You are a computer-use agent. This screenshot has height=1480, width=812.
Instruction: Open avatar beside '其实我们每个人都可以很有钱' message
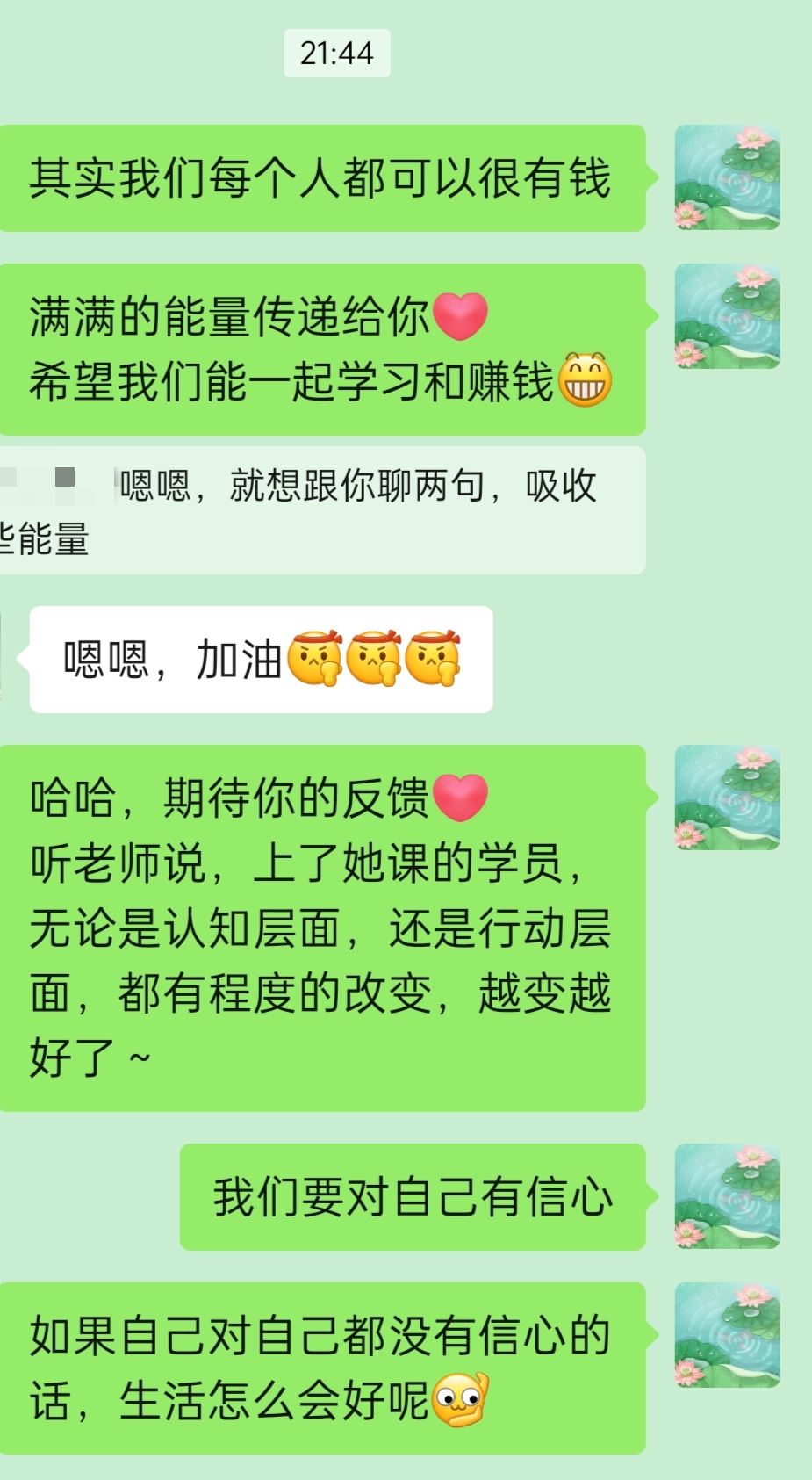point(727,177)
